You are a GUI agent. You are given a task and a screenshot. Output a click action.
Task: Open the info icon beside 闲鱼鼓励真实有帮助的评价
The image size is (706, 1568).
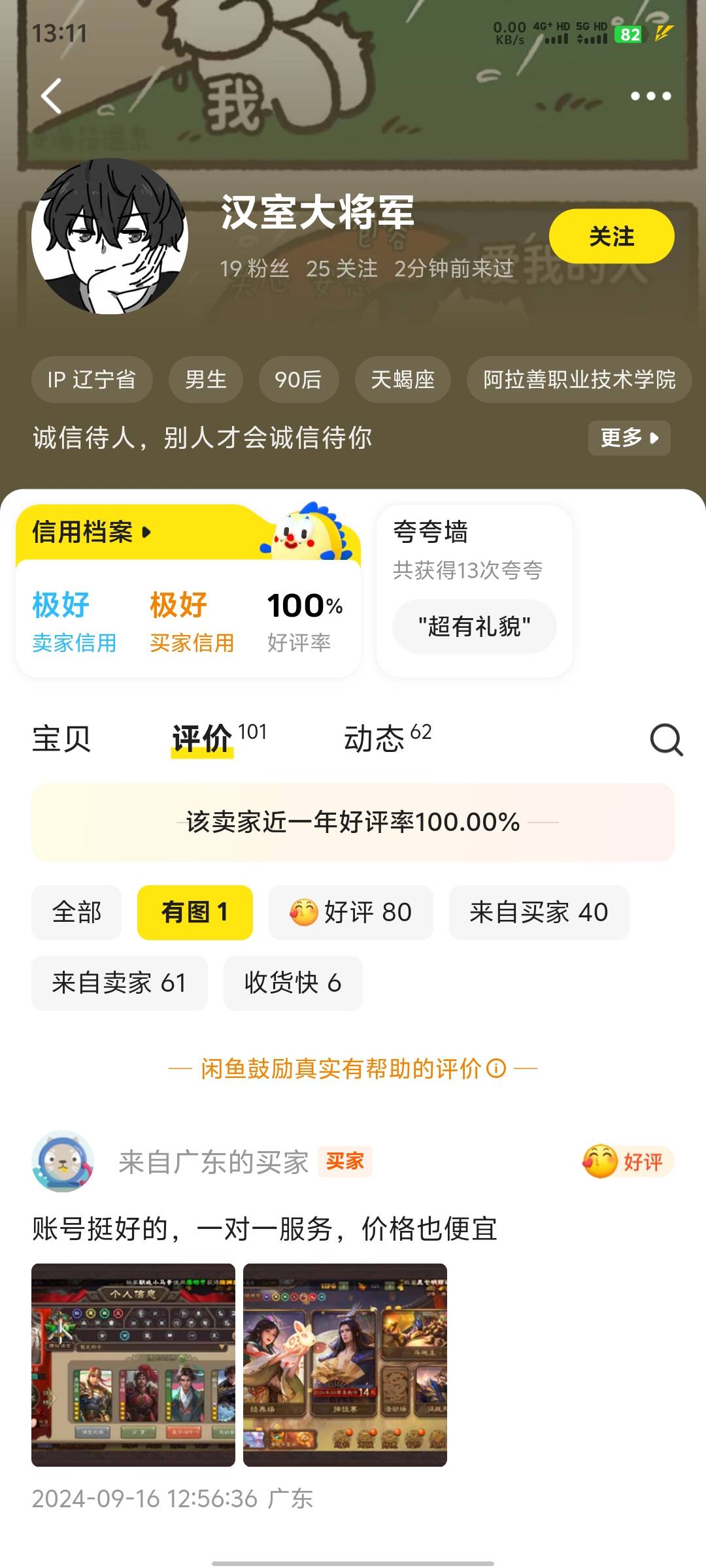[497, 1068]
